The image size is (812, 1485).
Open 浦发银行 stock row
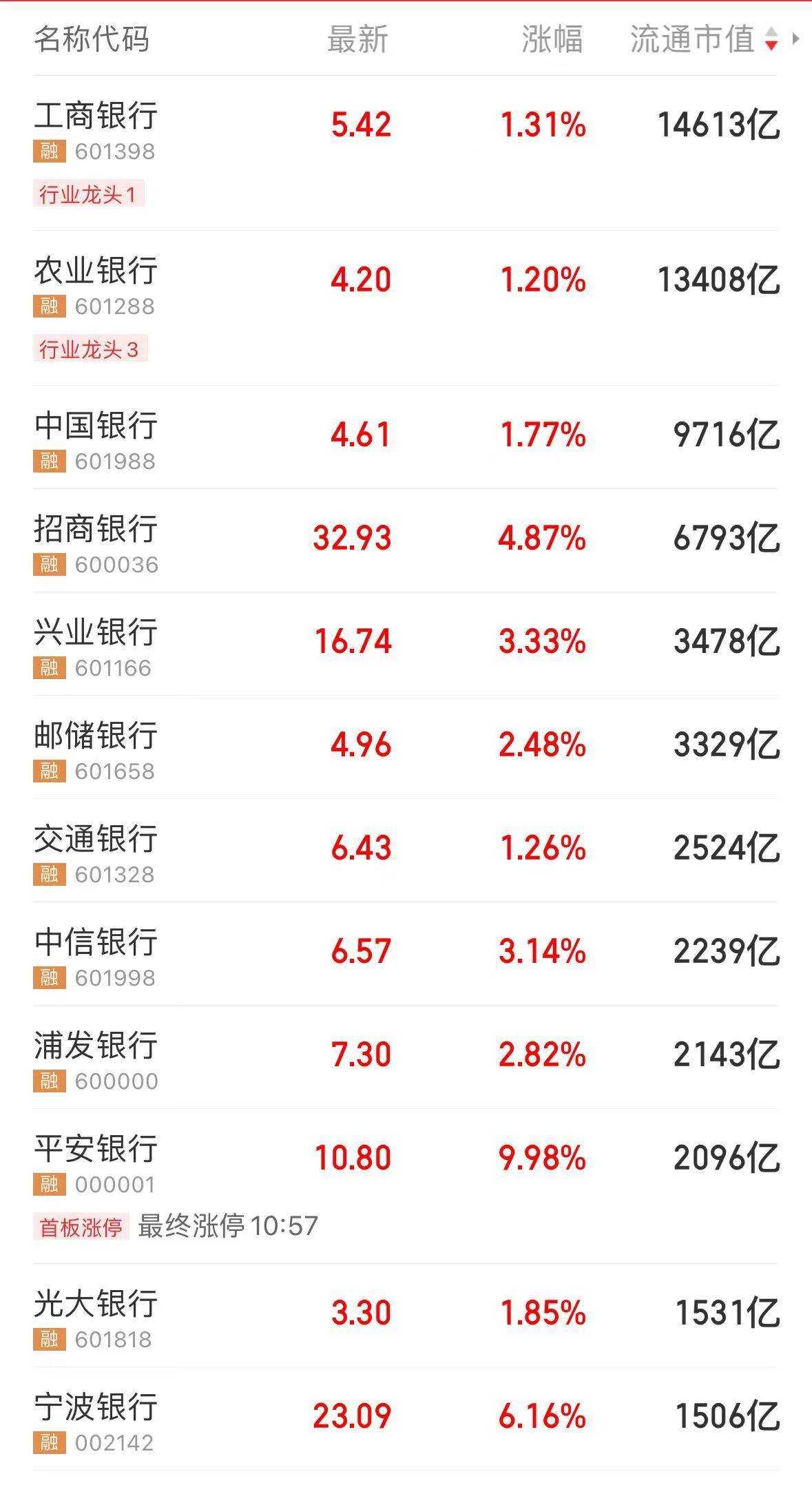click(406, 1057)
